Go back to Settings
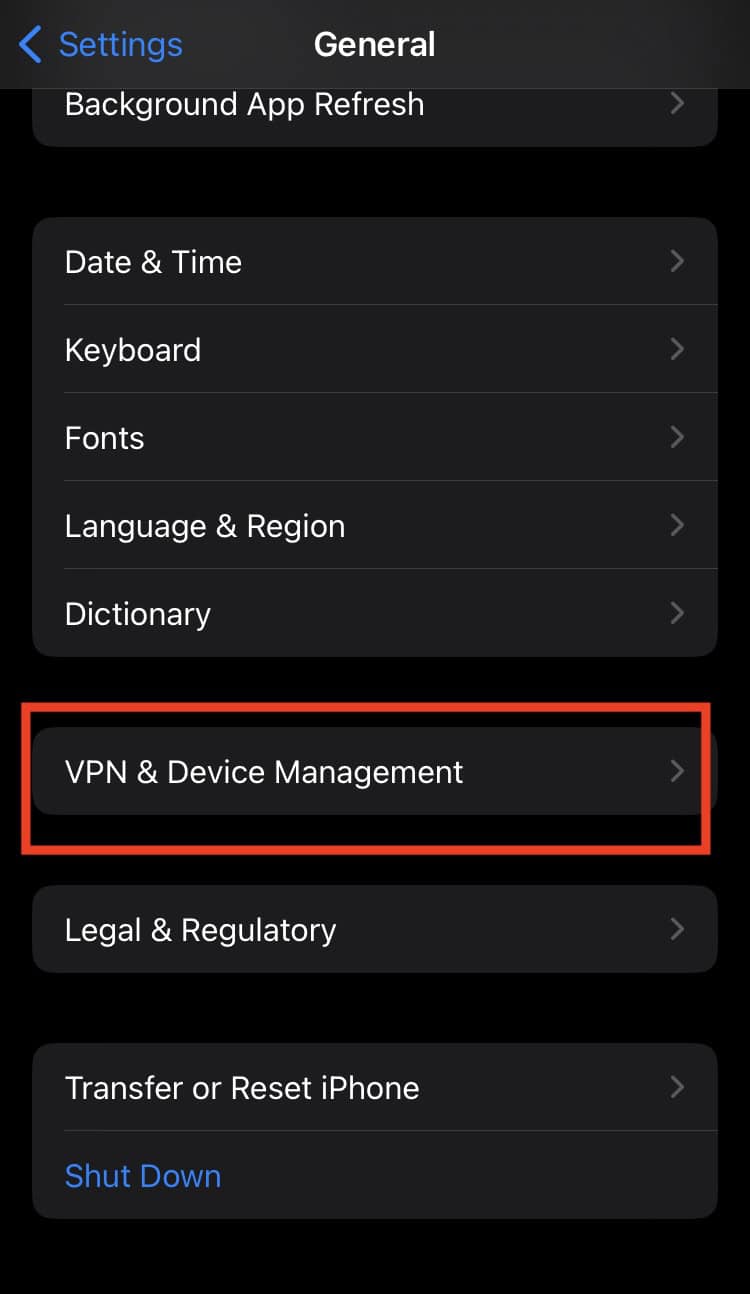The width and height of the screenshot is (750, 1294). click(100, 45)
